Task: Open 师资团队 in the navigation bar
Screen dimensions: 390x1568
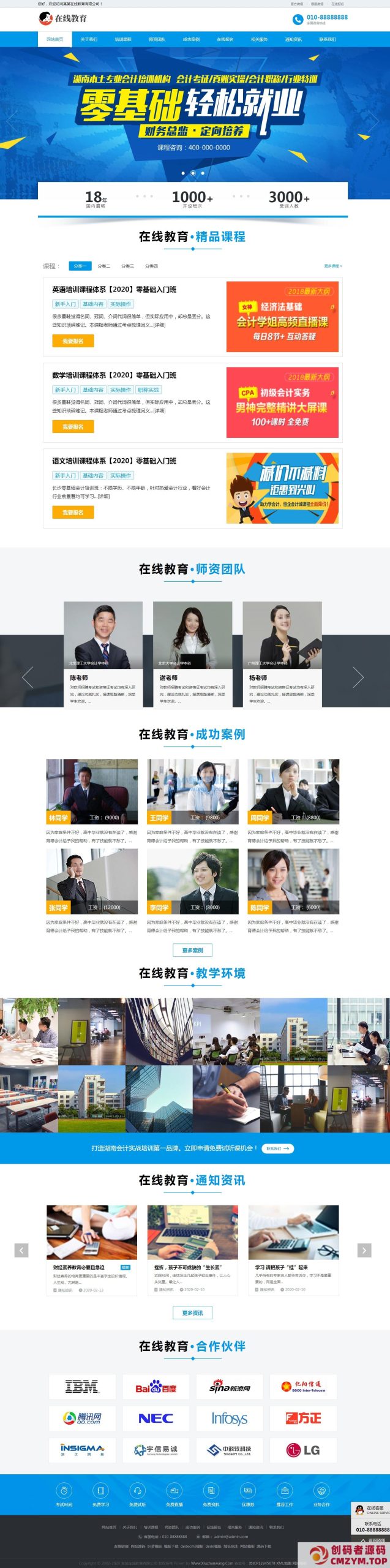Action: (x=157, y=39)
